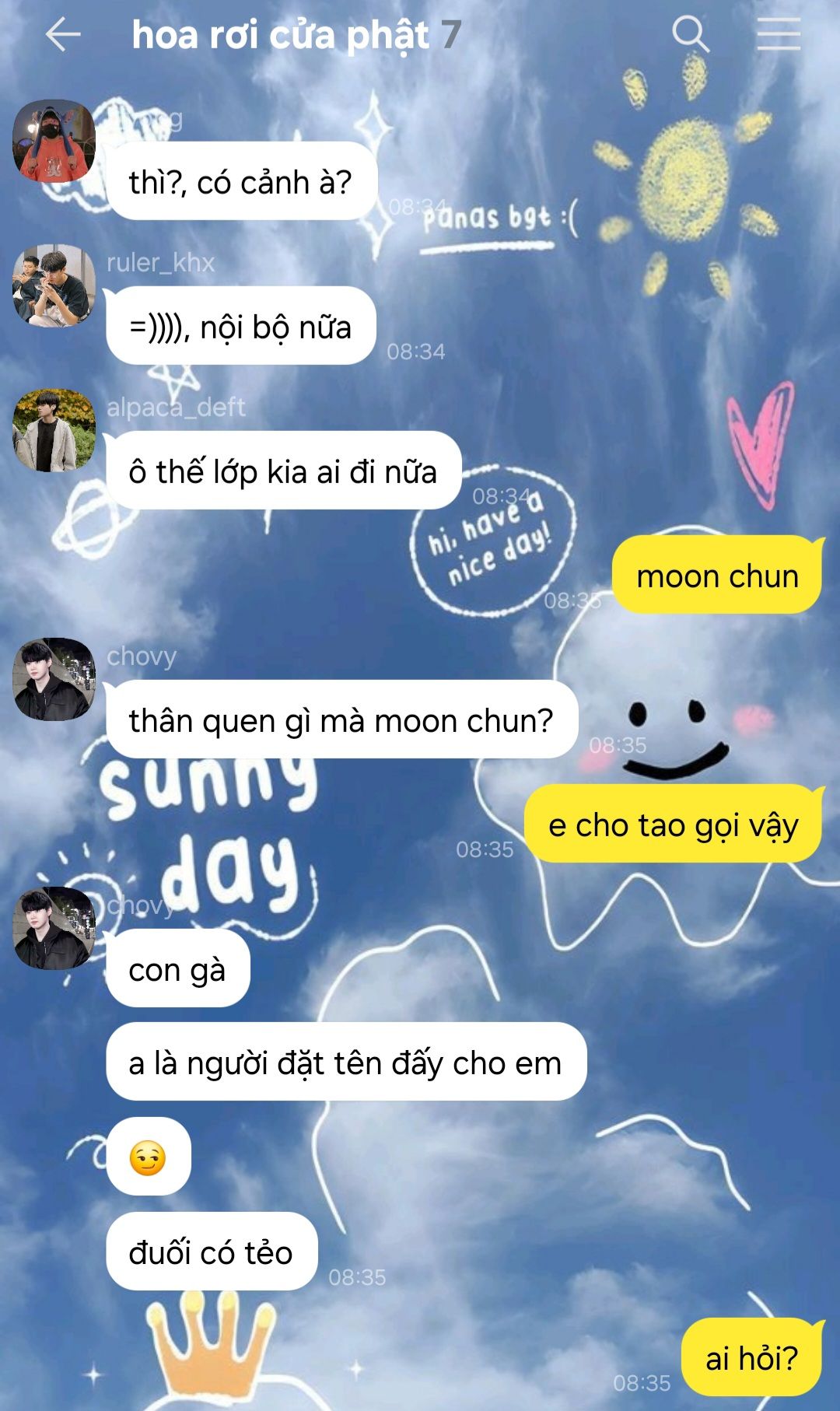Image resolution: width=840 pixels, height=1411 pixels.
Task: Tap avatar beside 'thì?, có cảnh à?'
Action: coord(54,141)
